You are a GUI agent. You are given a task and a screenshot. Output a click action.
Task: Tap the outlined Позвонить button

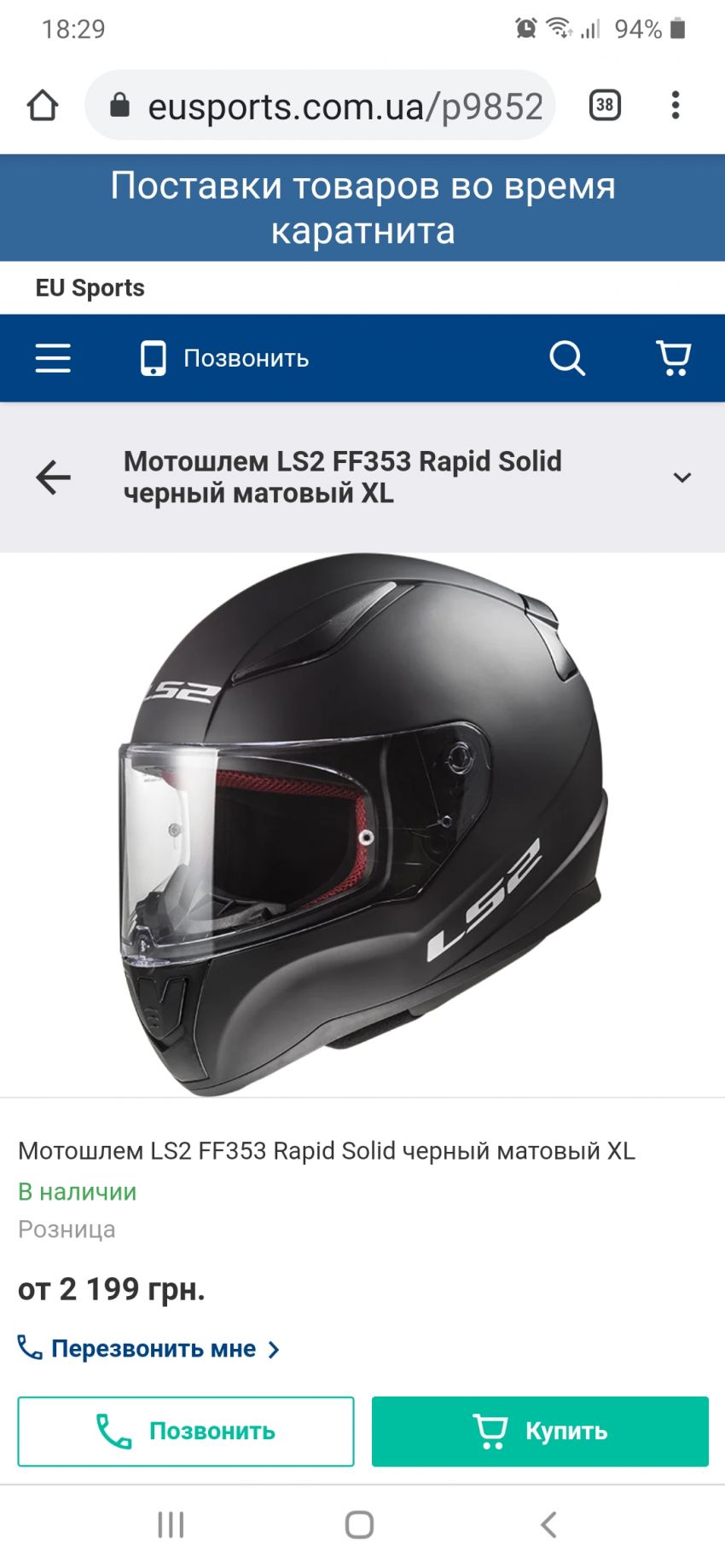pyautogui.click(x=186, y=1432)
